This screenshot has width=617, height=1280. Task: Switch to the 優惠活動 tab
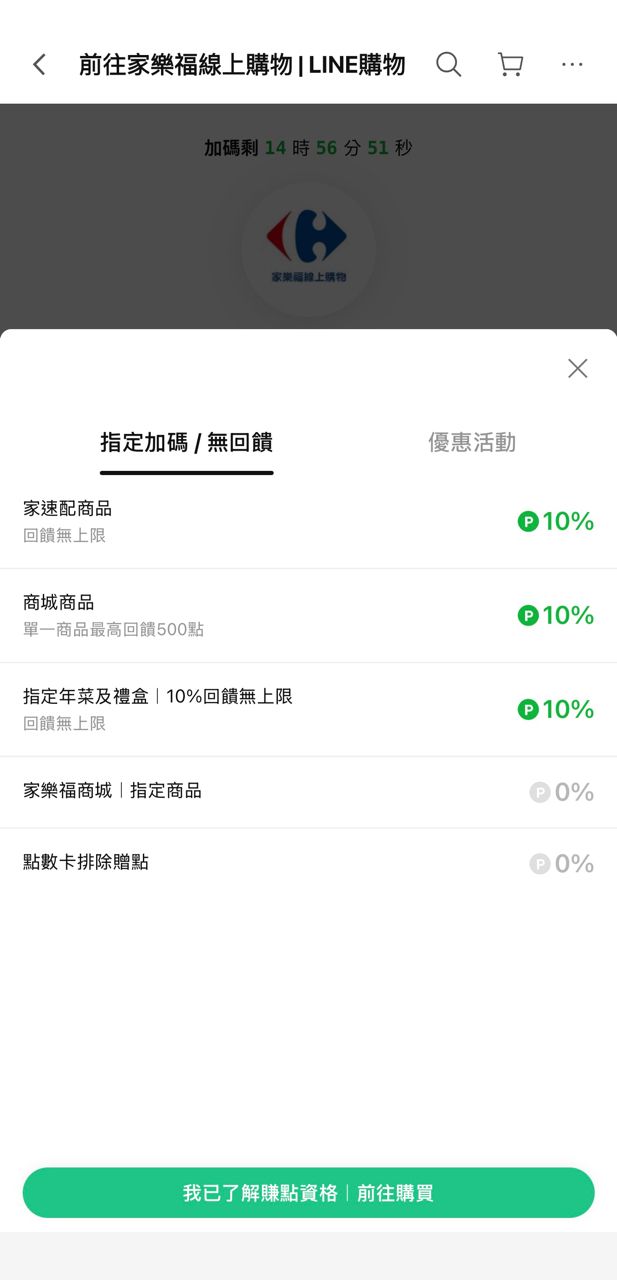click(472, 442)
